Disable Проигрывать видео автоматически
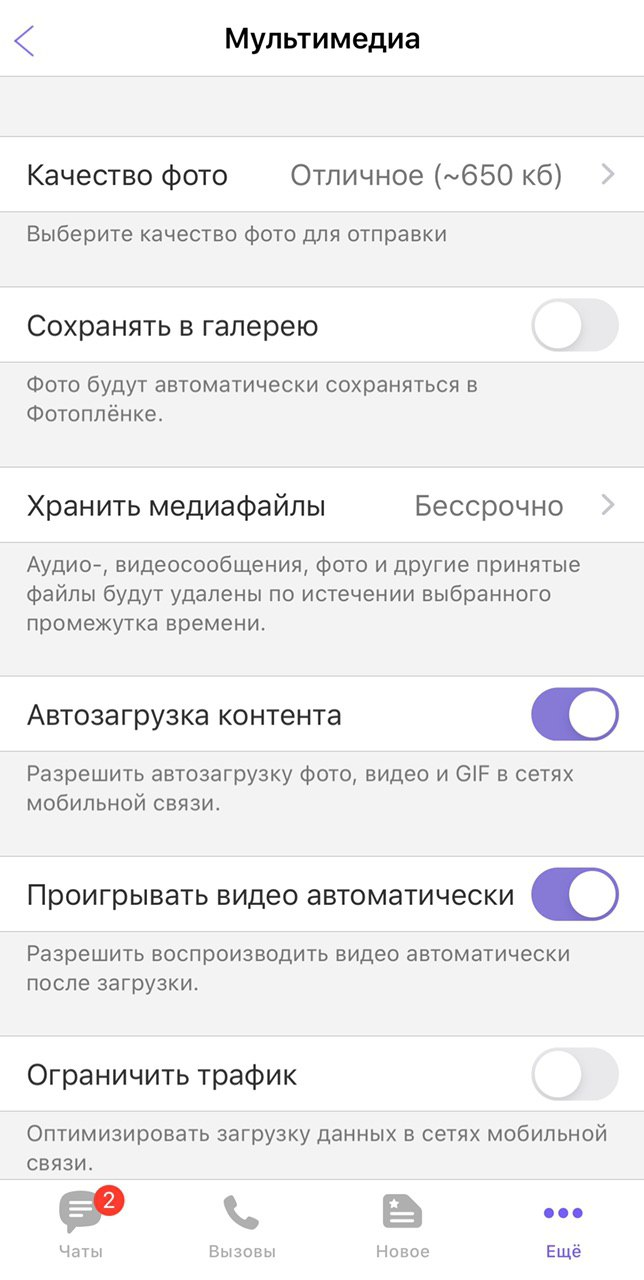This screenshot has height=1280, width=644. (575, 894)
